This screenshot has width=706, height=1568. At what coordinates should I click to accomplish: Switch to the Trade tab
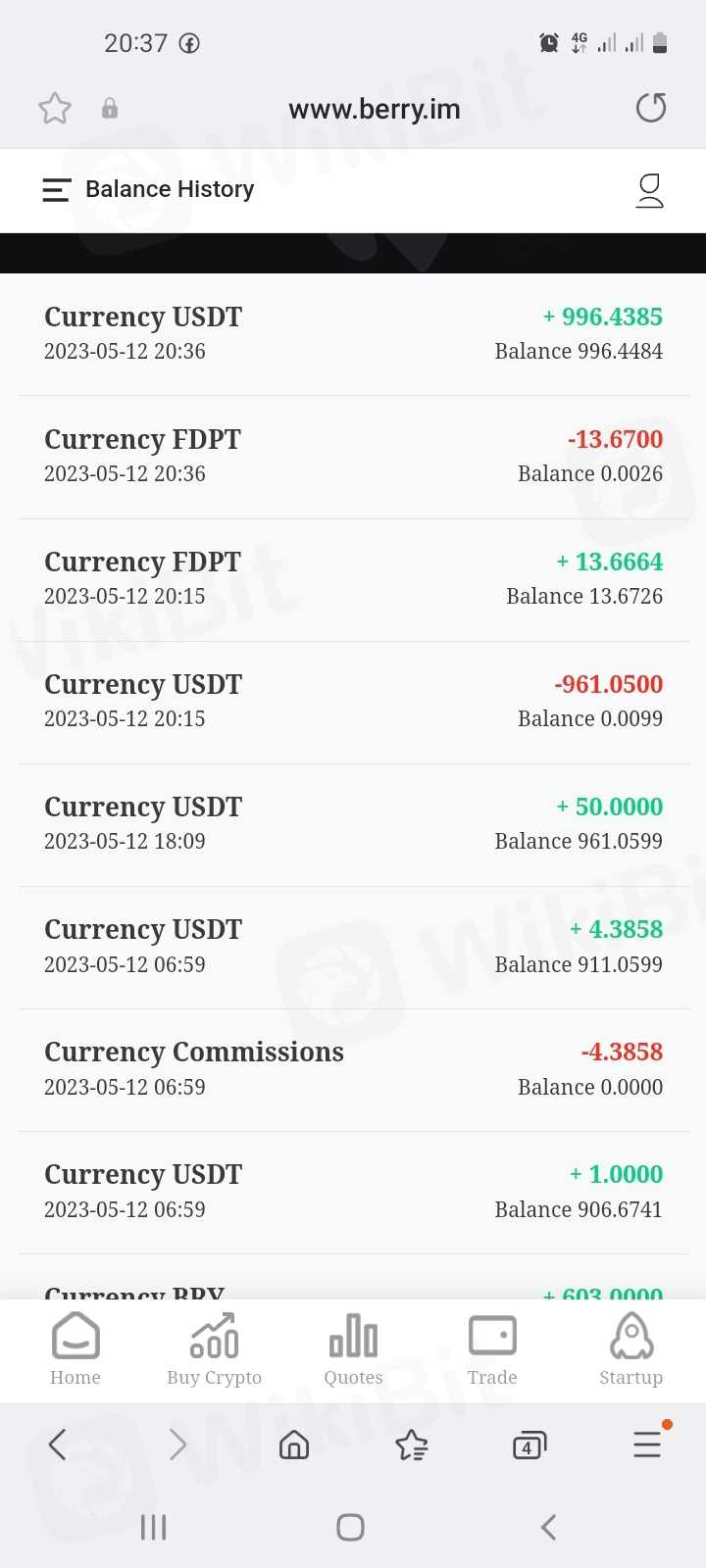[492, 1349]
